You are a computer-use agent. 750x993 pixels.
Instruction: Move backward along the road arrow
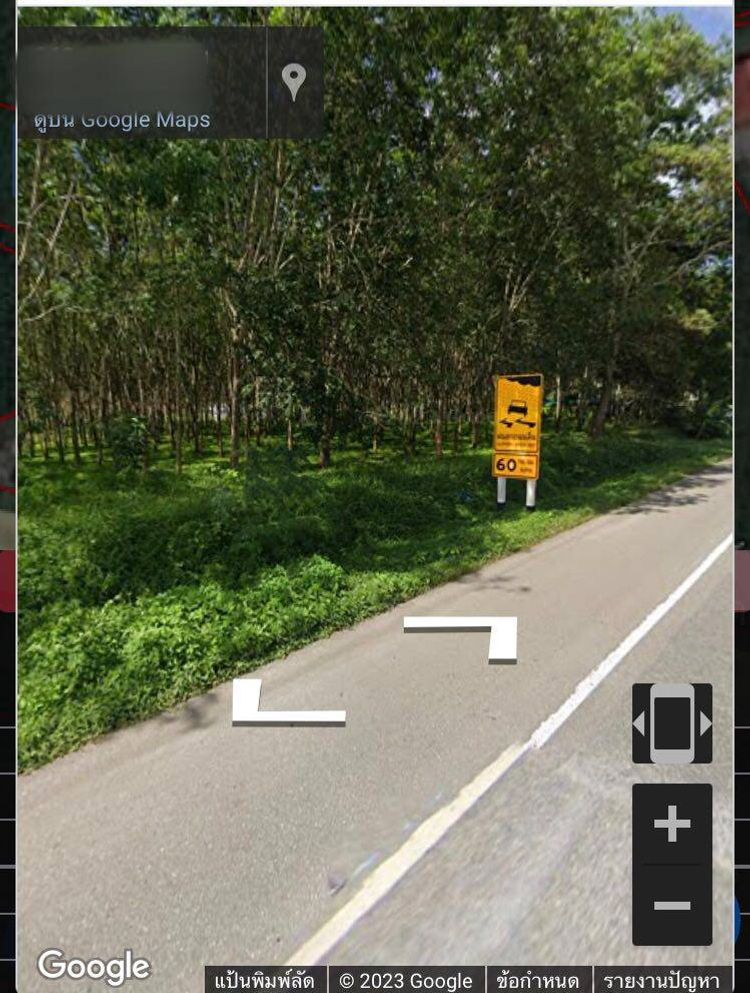pos(282,705)
